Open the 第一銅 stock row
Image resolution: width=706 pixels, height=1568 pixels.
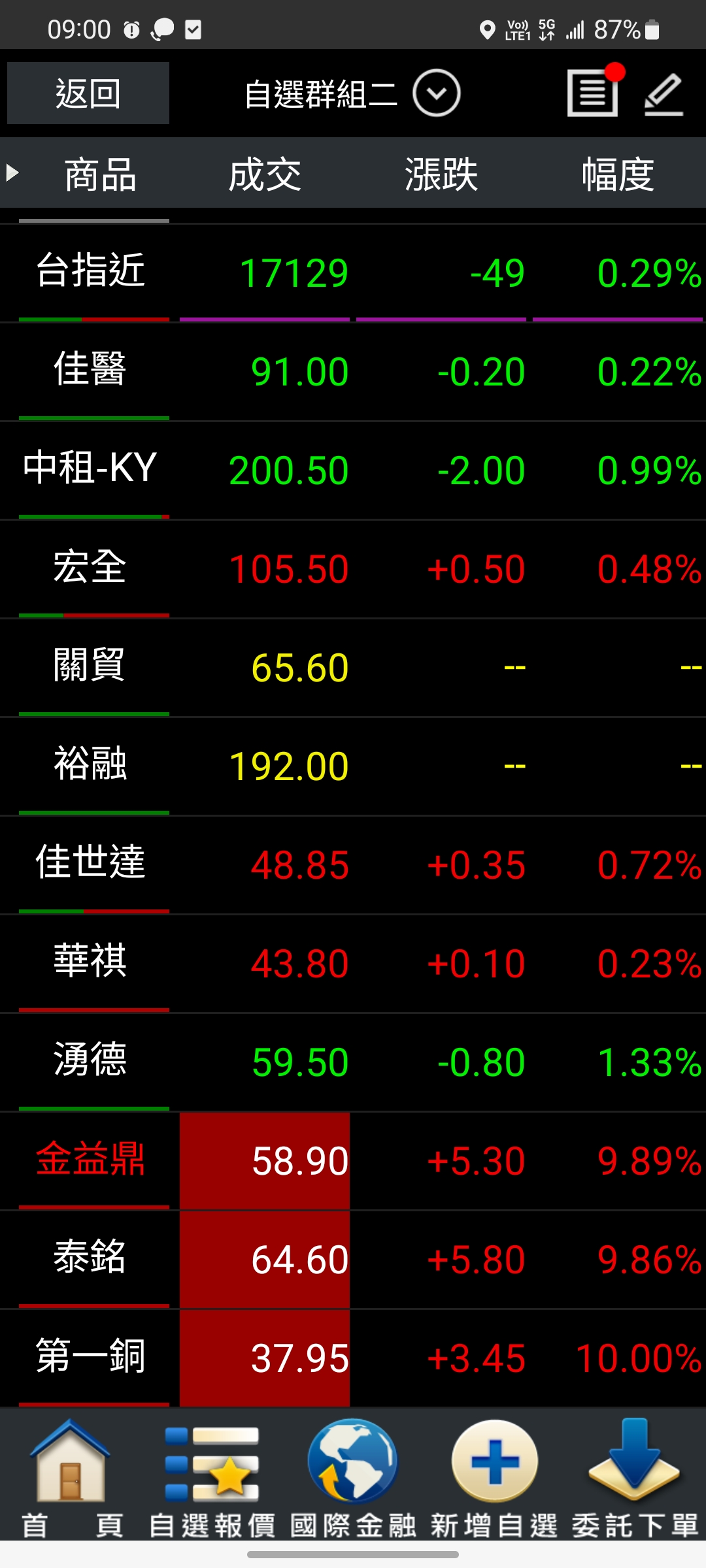point(353,1358)
